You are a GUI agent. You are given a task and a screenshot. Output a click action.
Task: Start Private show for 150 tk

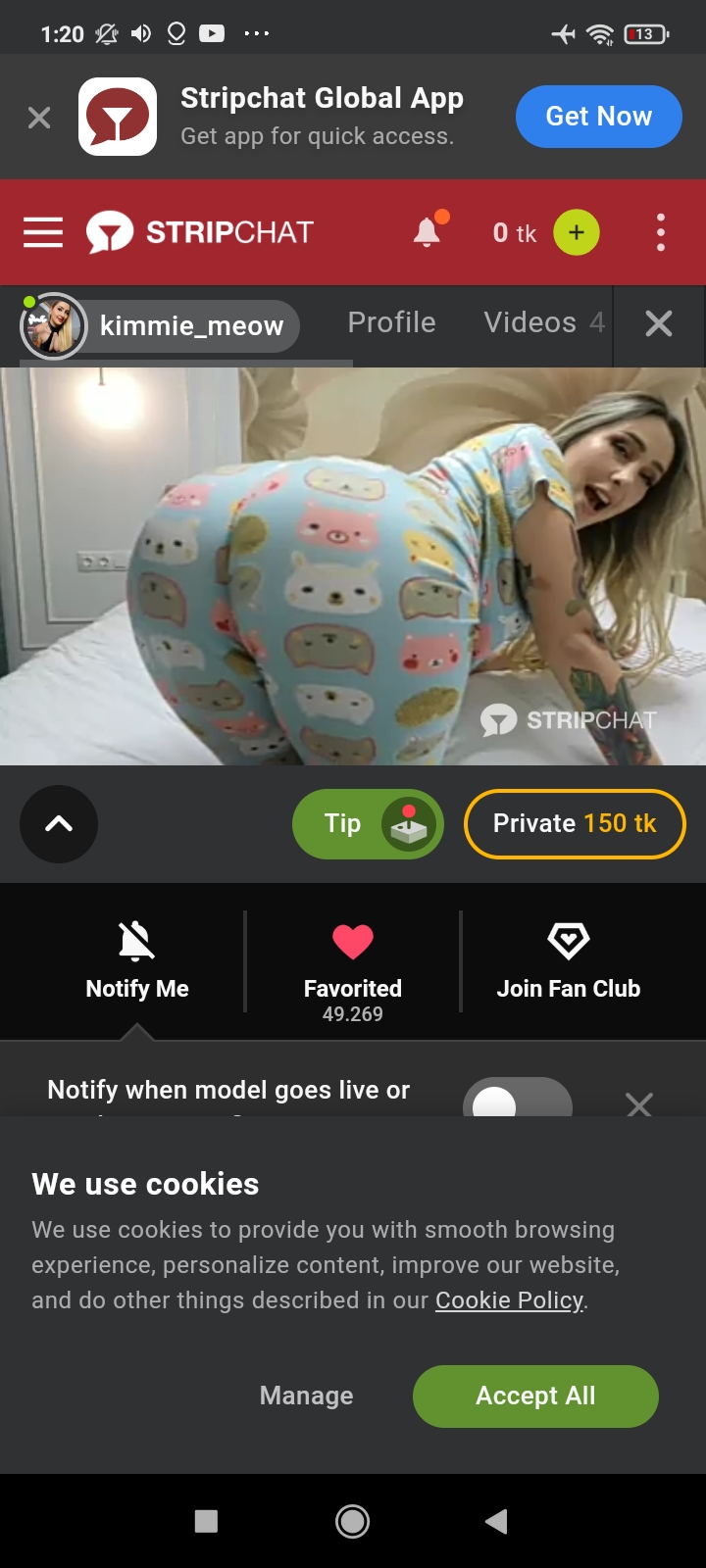(x=575, y=824)
